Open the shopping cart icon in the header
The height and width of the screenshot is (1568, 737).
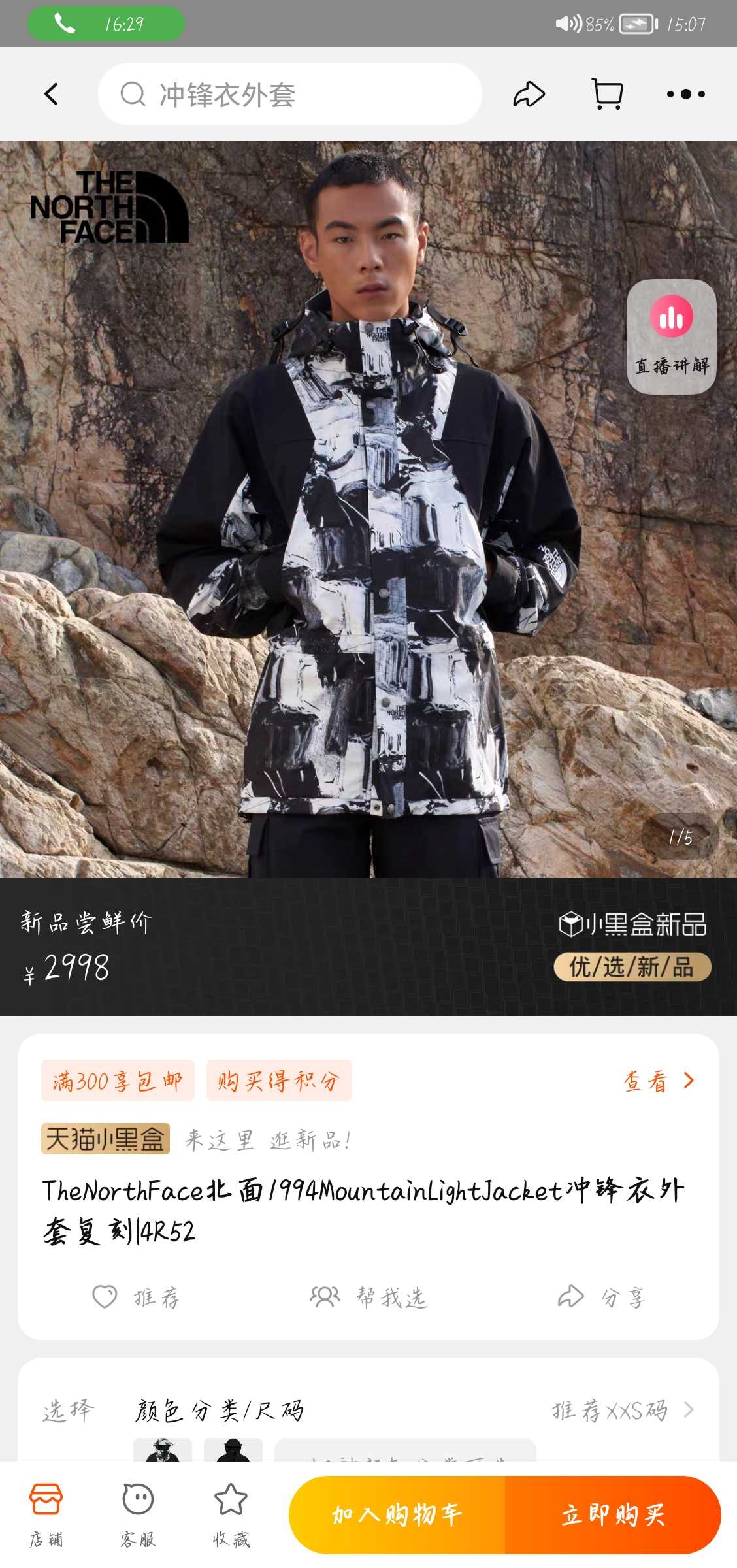(607, 94)
